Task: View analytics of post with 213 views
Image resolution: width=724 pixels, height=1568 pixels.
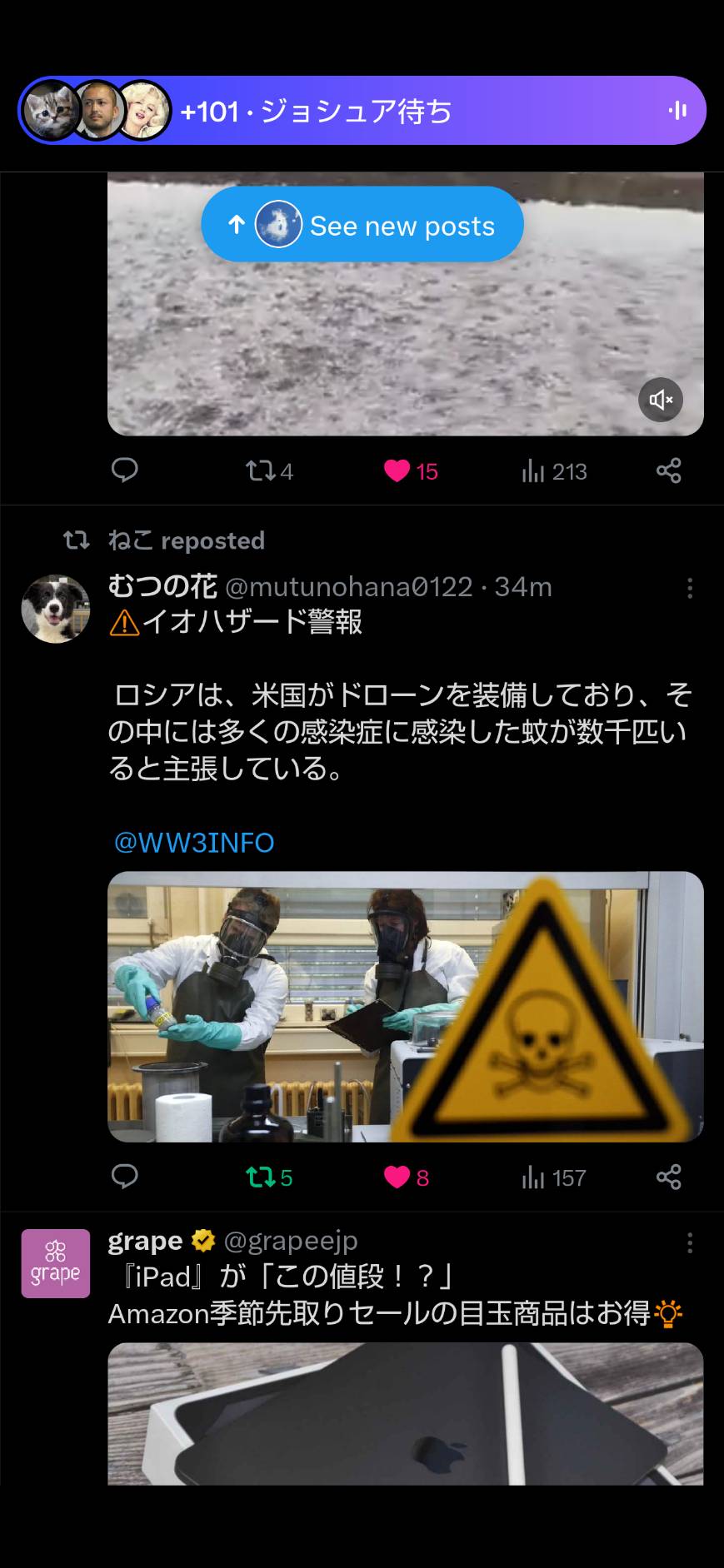Action: 554,471
